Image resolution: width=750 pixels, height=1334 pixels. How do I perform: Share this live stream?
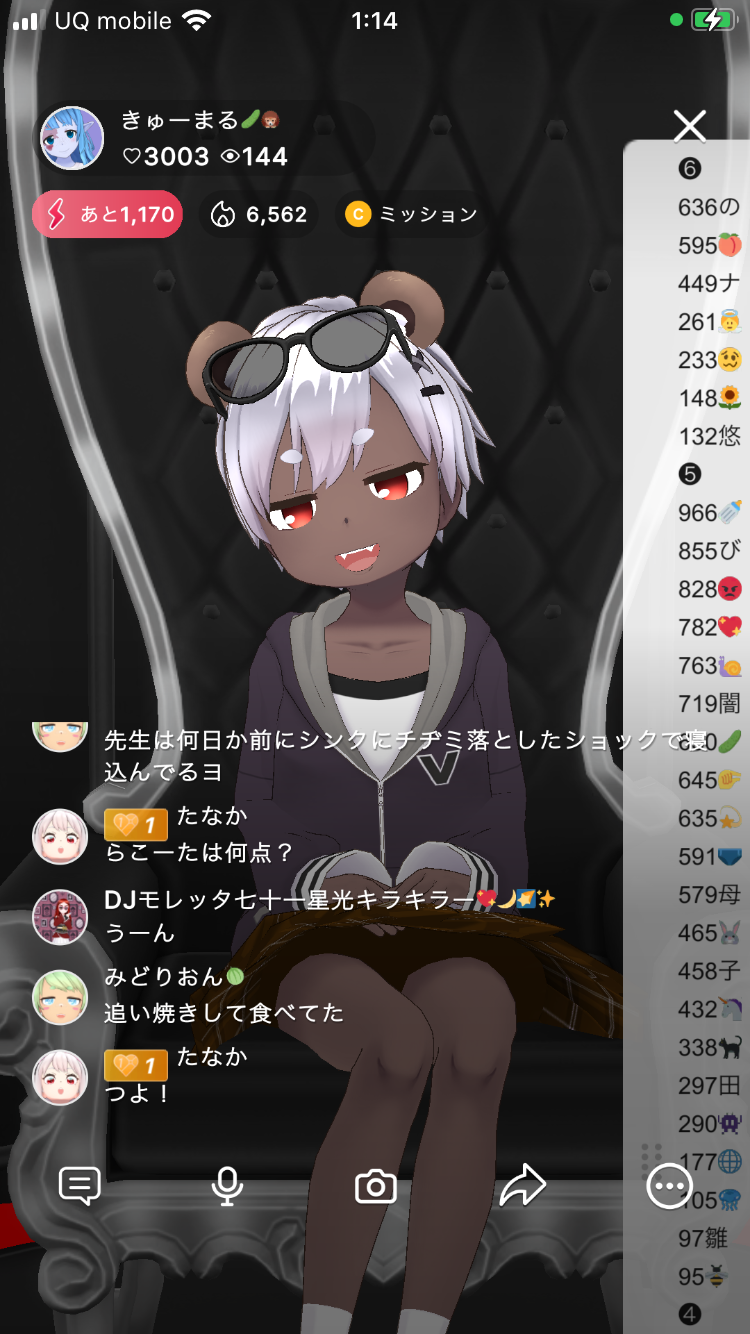click(x=522, y=1187)
